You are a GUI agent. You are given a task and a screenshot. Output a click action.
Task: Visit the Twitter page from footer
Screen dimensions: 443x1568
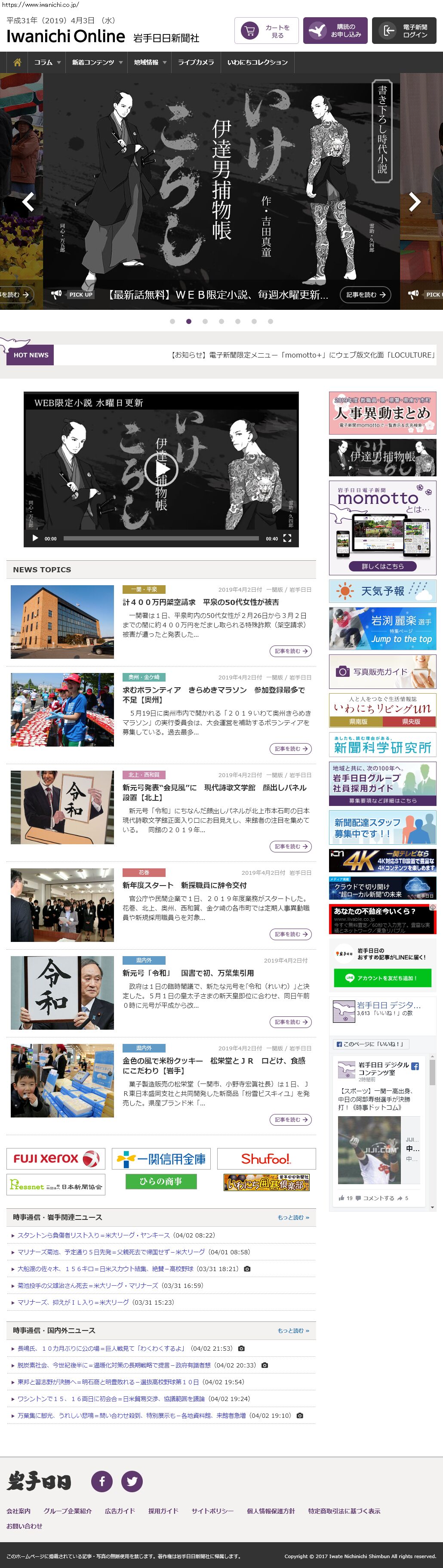coord(132,1480)
